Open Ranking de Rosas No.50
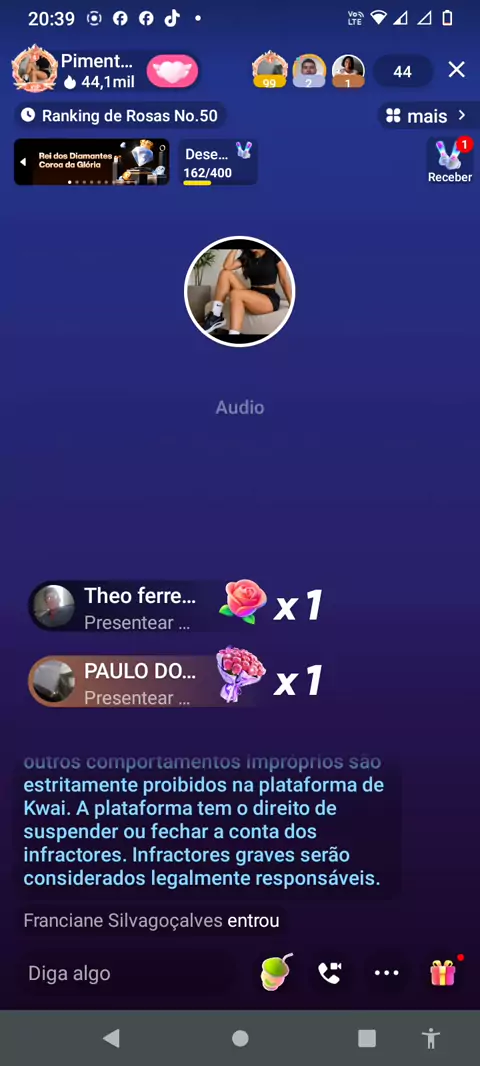480x1066 pixels. point(120,116)
